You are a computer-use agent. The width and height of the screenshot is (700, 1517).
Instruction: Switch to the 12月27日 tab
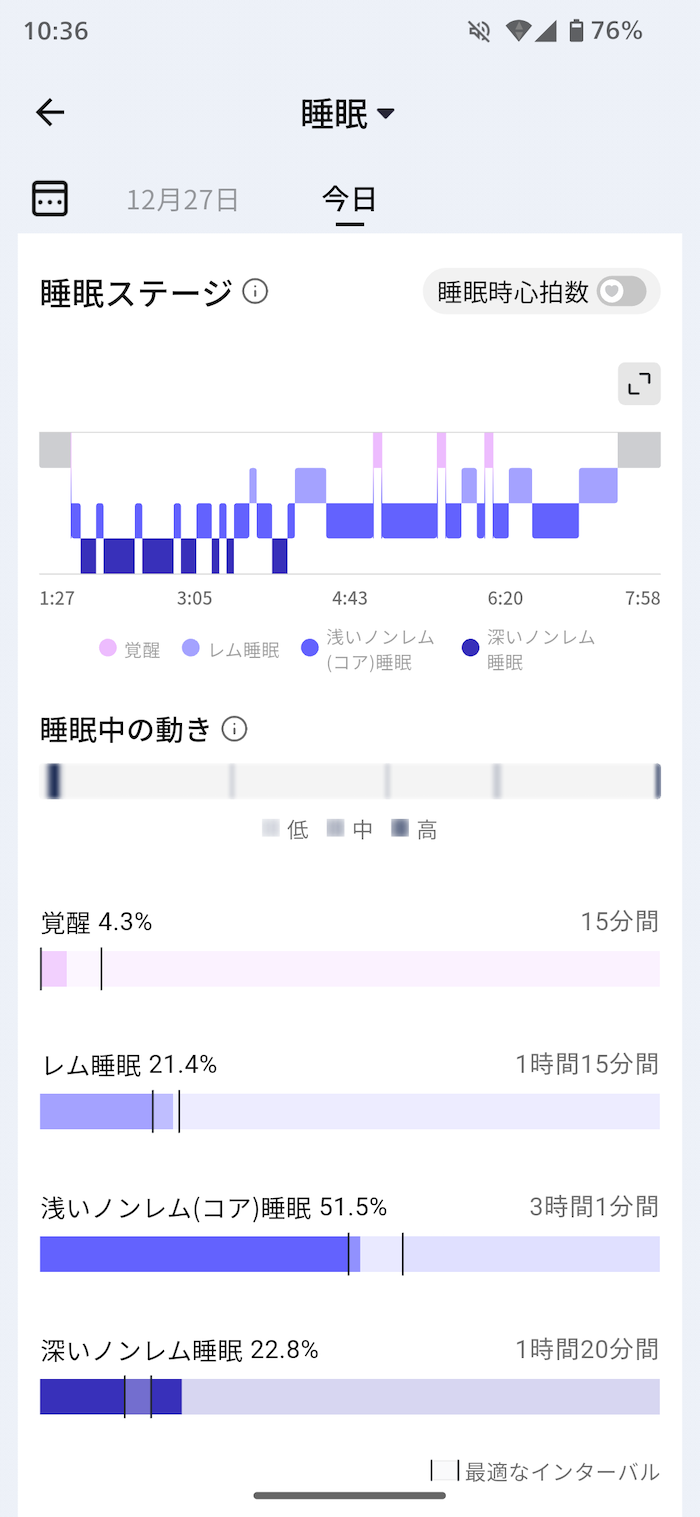(x=182, y=200)
